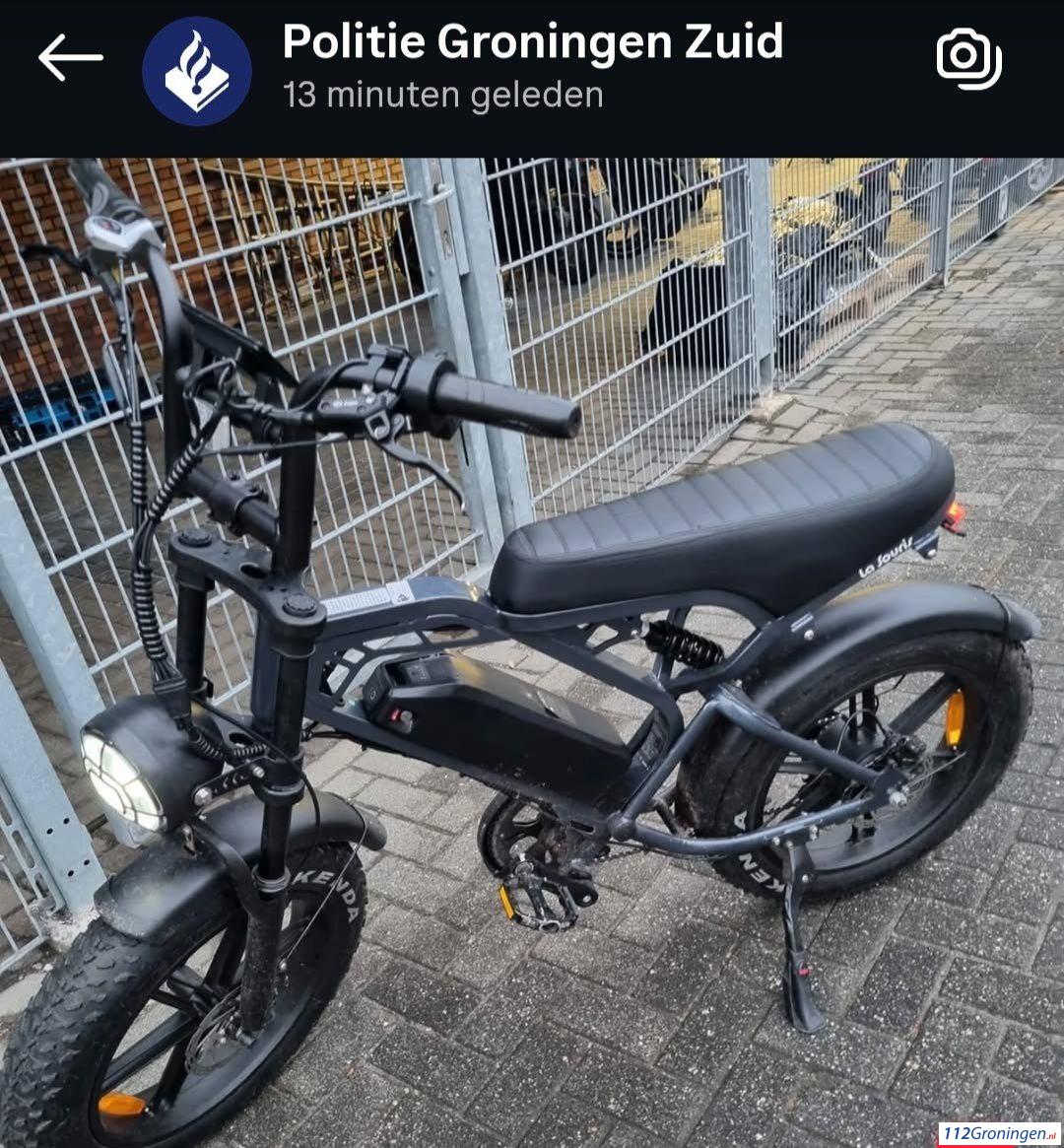This screenshot has height=1148, width=1064.
Task: Open the Politie Groningen Zuid profile avatar
Action: (197, 72)
